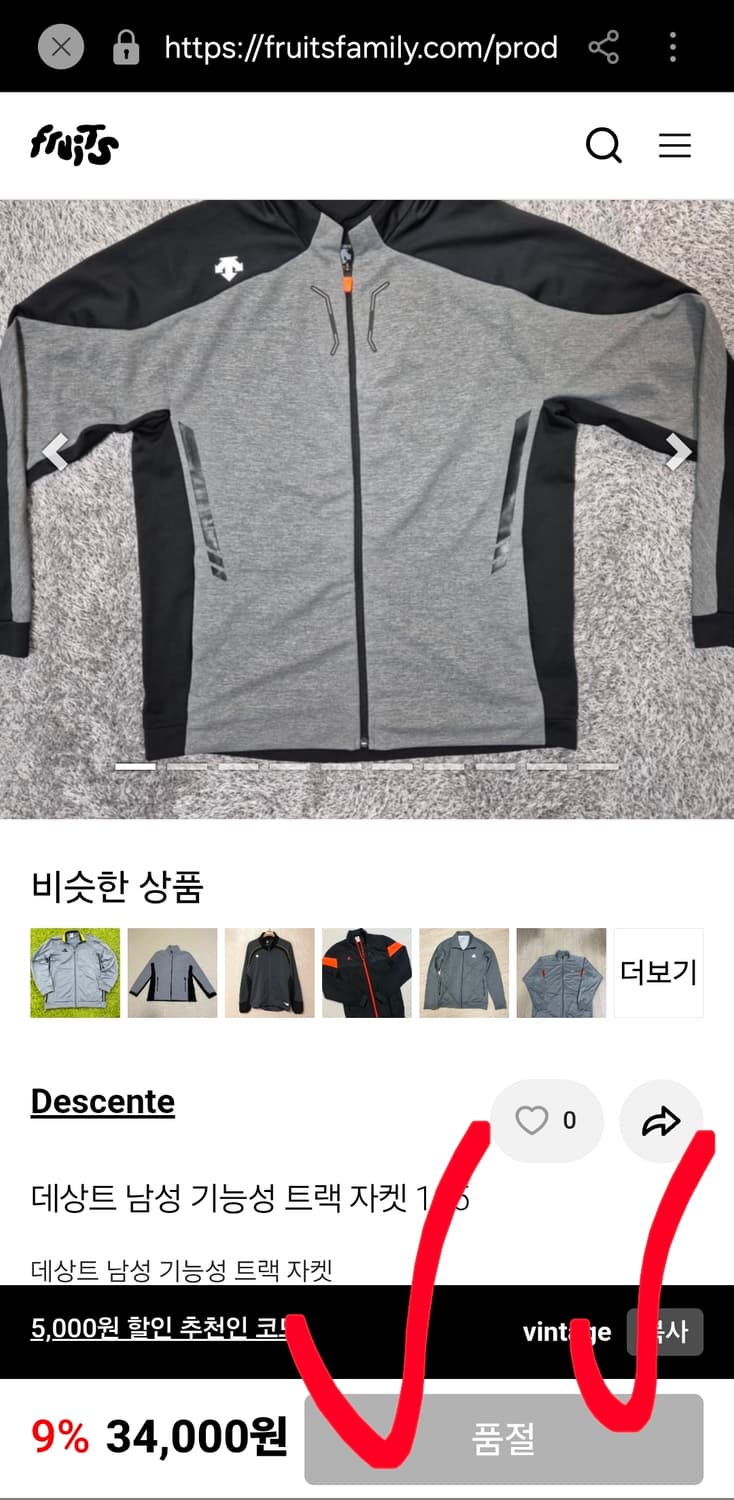The height and width of the screenshot is (1500, 734).
Task: Copy the referral code with the 복사 button
Action: [x=665, y=1331]
